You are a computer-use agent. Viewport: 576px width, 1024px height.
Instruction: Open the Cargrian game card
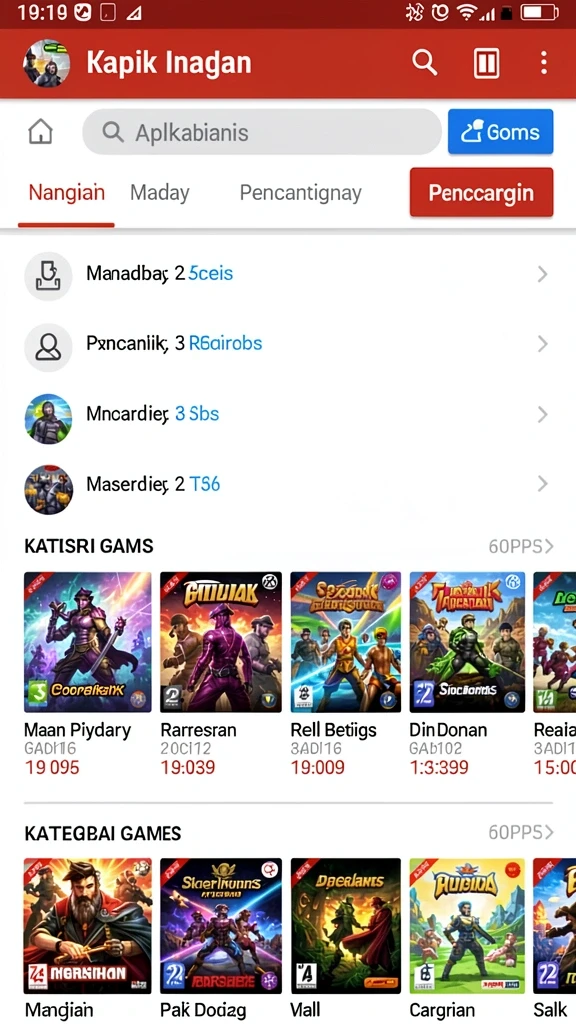click(x=467, y=939)
